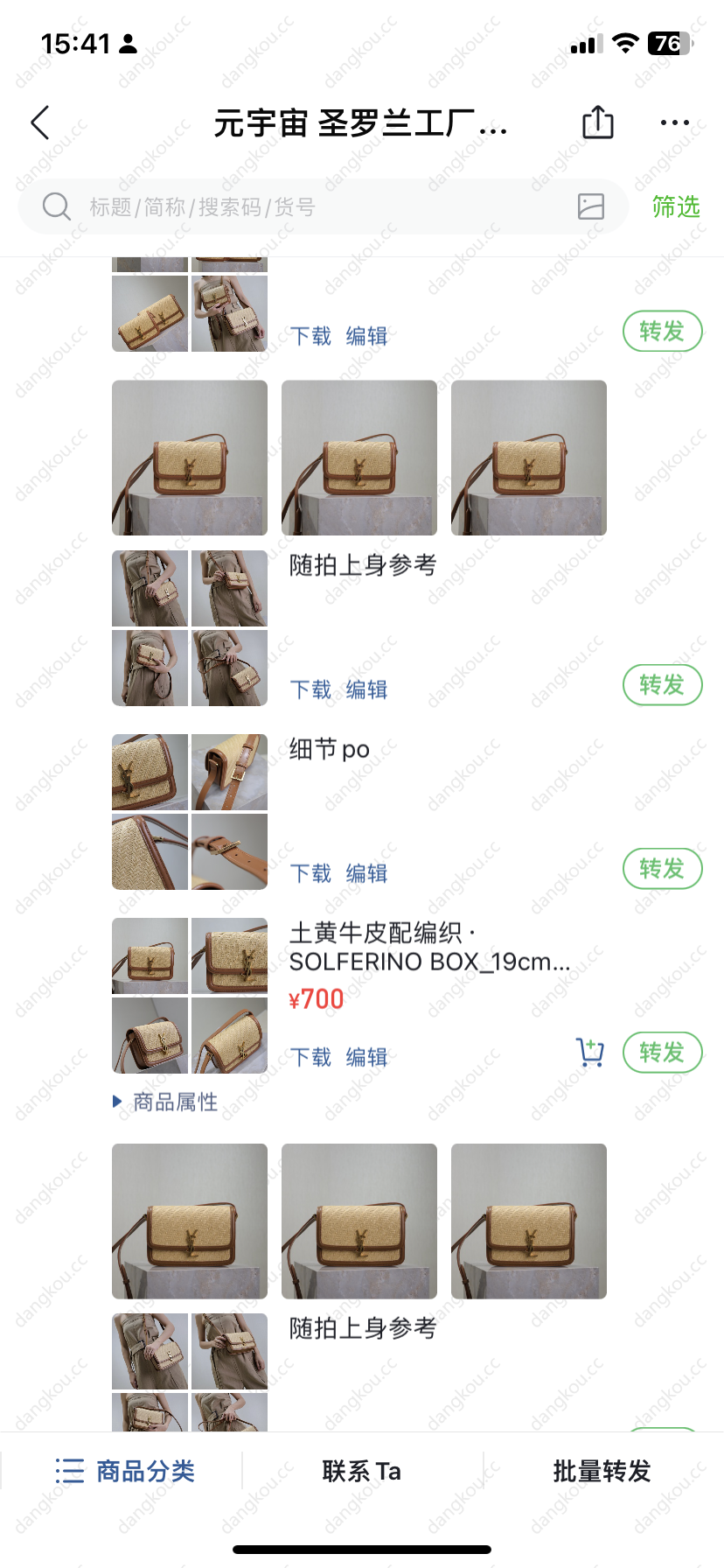The image size is (724, 1568).
Task: Download the 细节 po post
Action: 310,873
